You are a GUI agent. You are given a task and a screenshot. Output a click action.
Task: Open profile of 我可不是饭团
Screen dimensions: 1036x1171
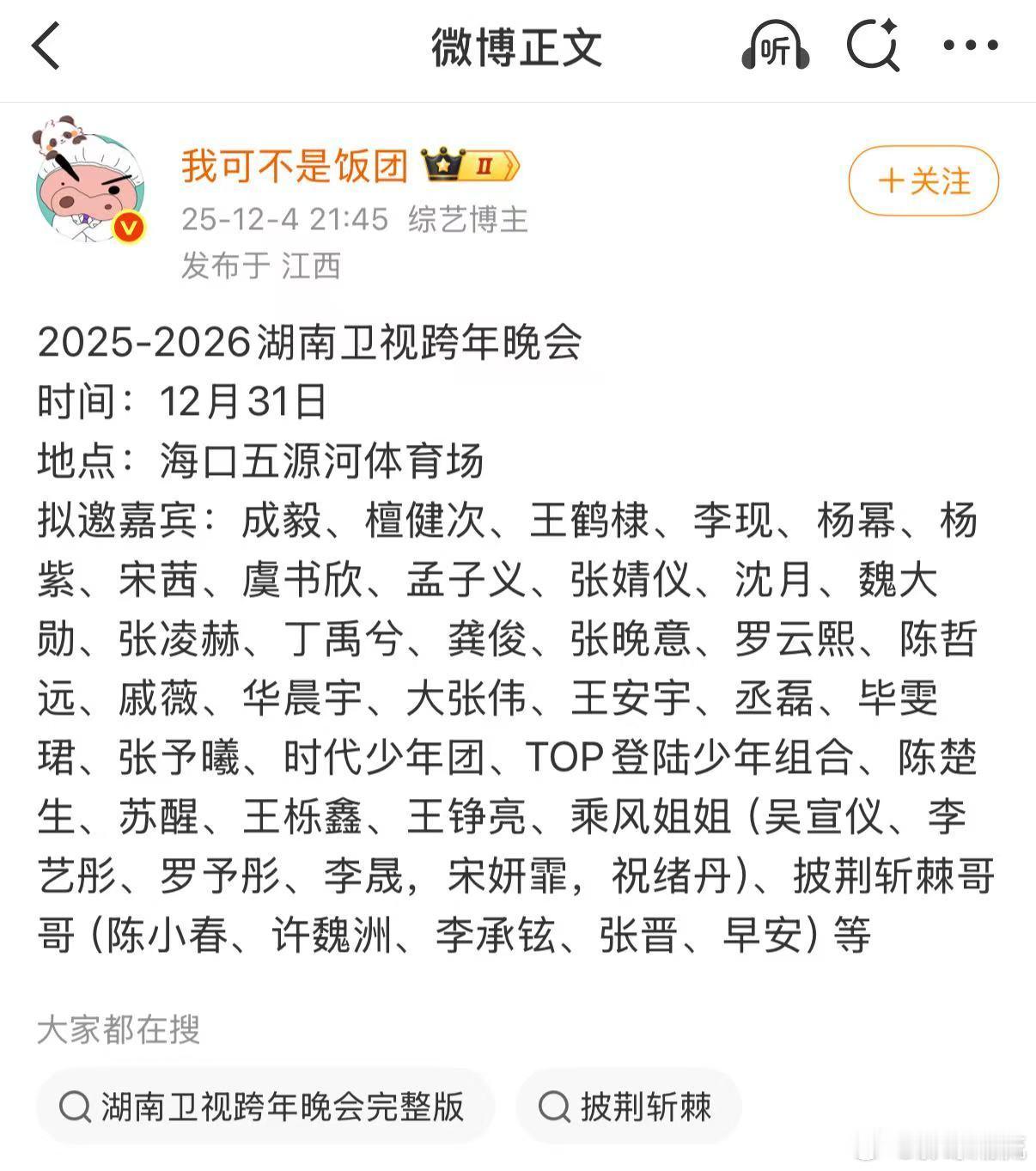tap(294, 168)
